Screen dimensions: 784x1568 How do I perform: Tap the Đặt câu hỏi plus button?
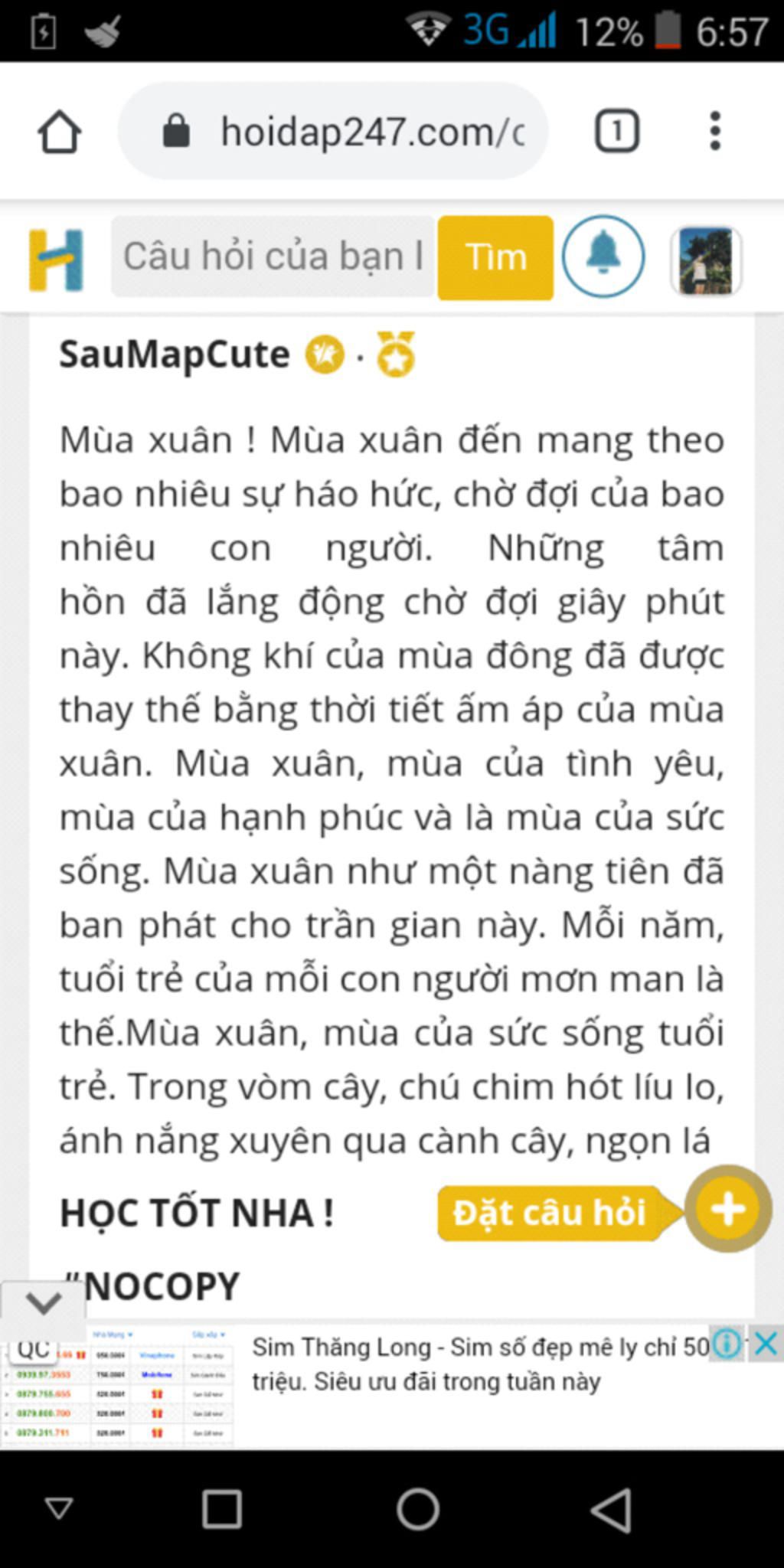pyautogui.click(x=727, y=1210)
